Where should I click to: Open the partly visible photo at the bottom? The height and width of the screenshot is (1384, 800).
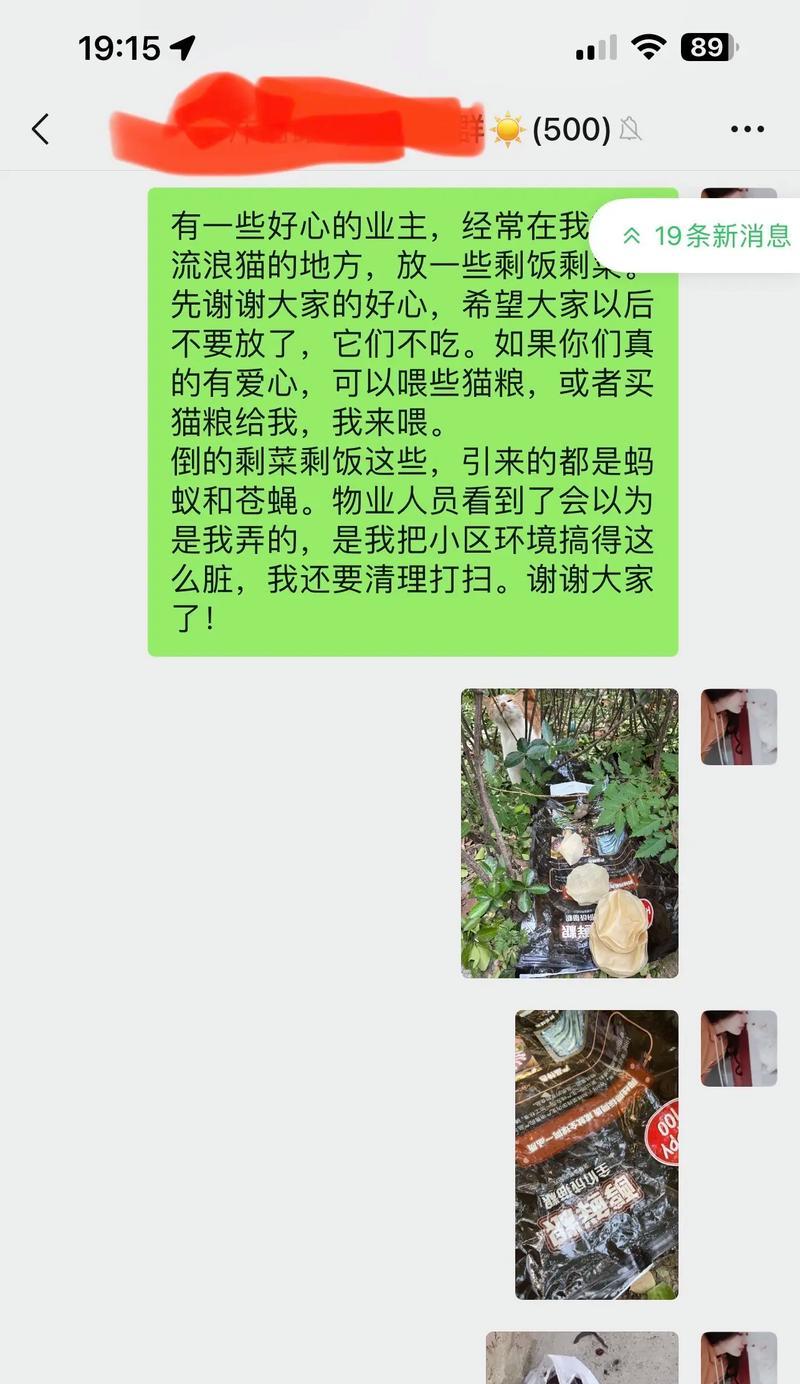pyautogui.click(x=581, y=1358)
